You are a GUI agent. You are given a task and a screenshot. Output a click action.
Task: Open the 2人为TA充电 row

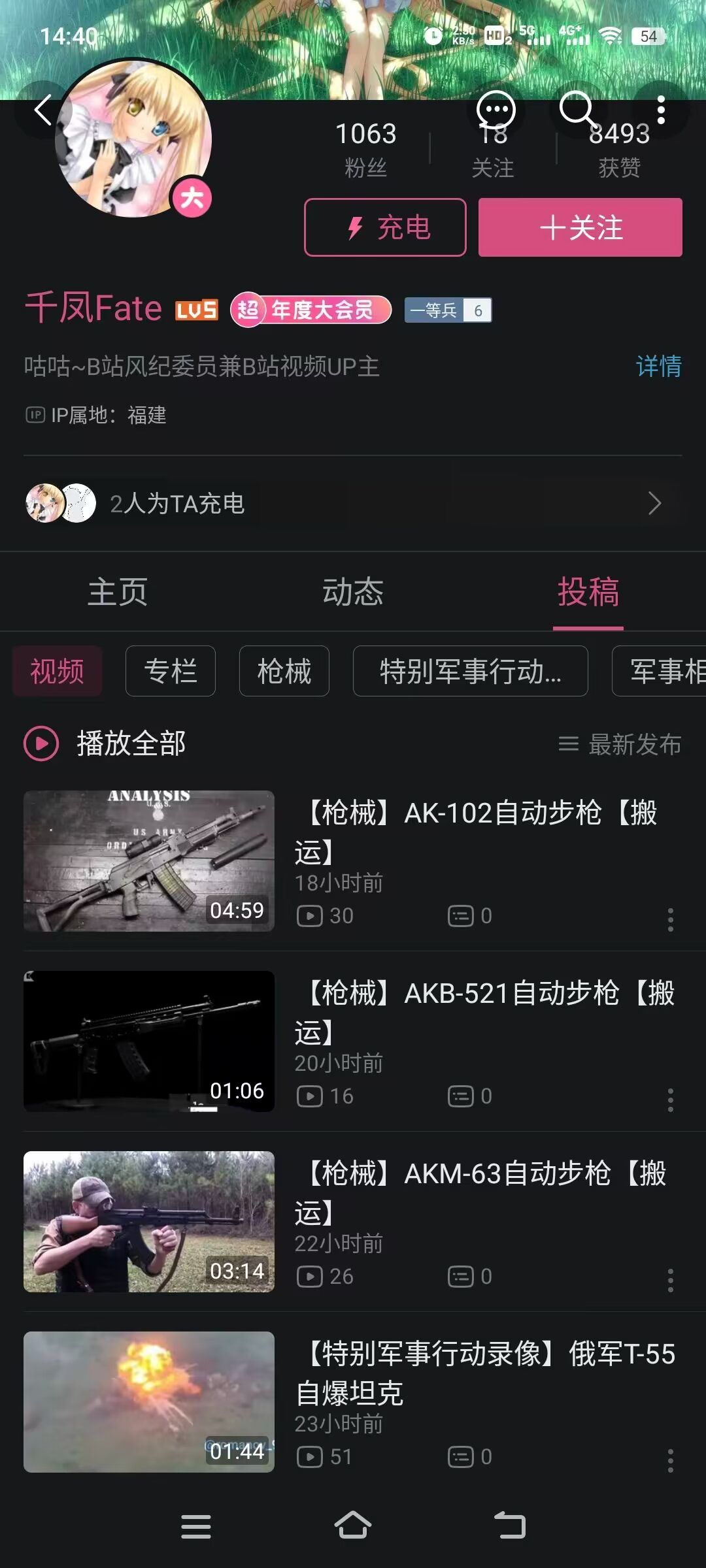pos(353,503)
